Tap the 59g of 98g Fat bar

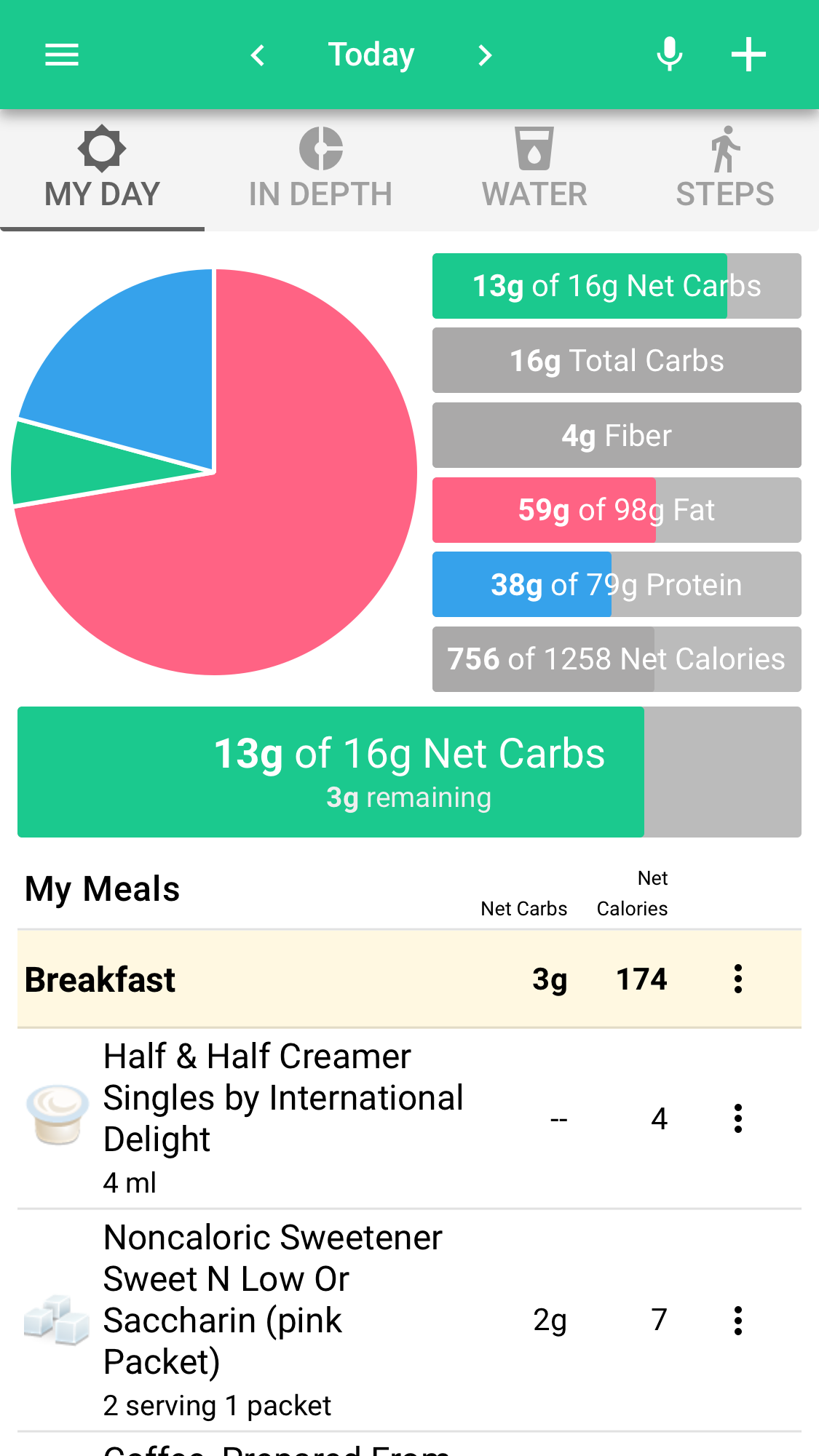pyautogui.click(x=617, y=510)
